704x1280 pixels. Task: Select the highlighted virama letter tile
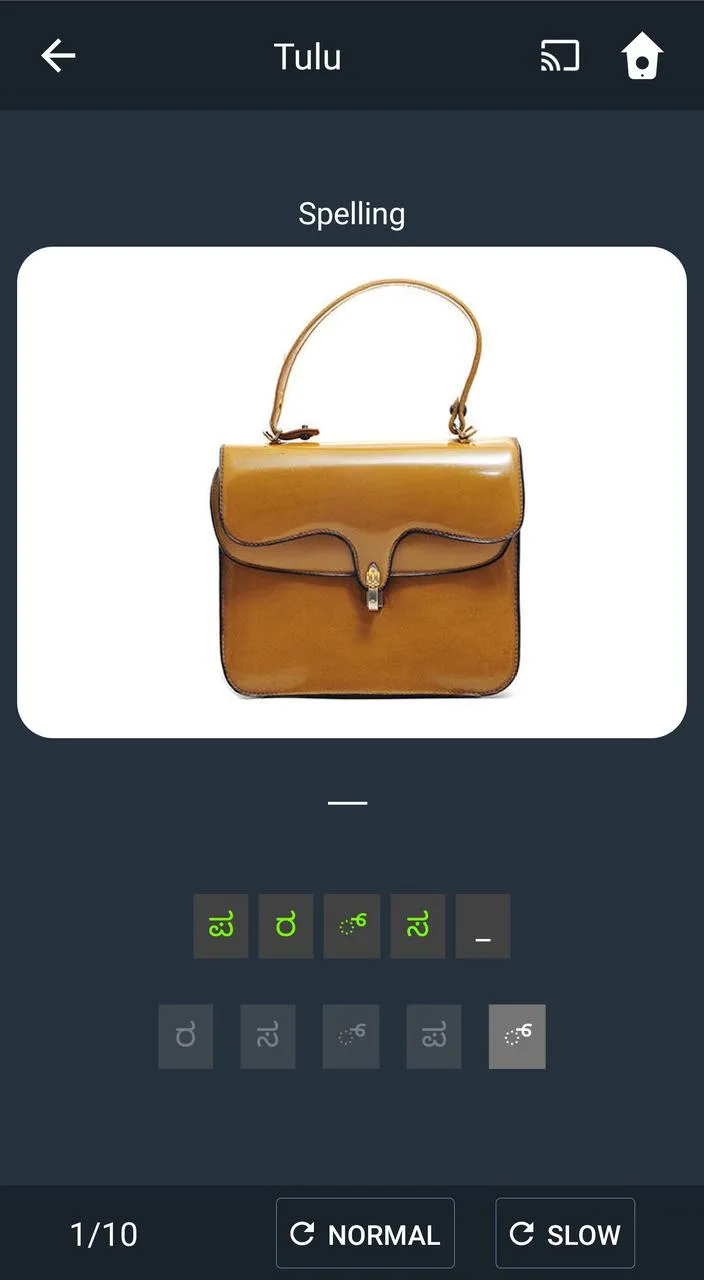[517, 1037]
